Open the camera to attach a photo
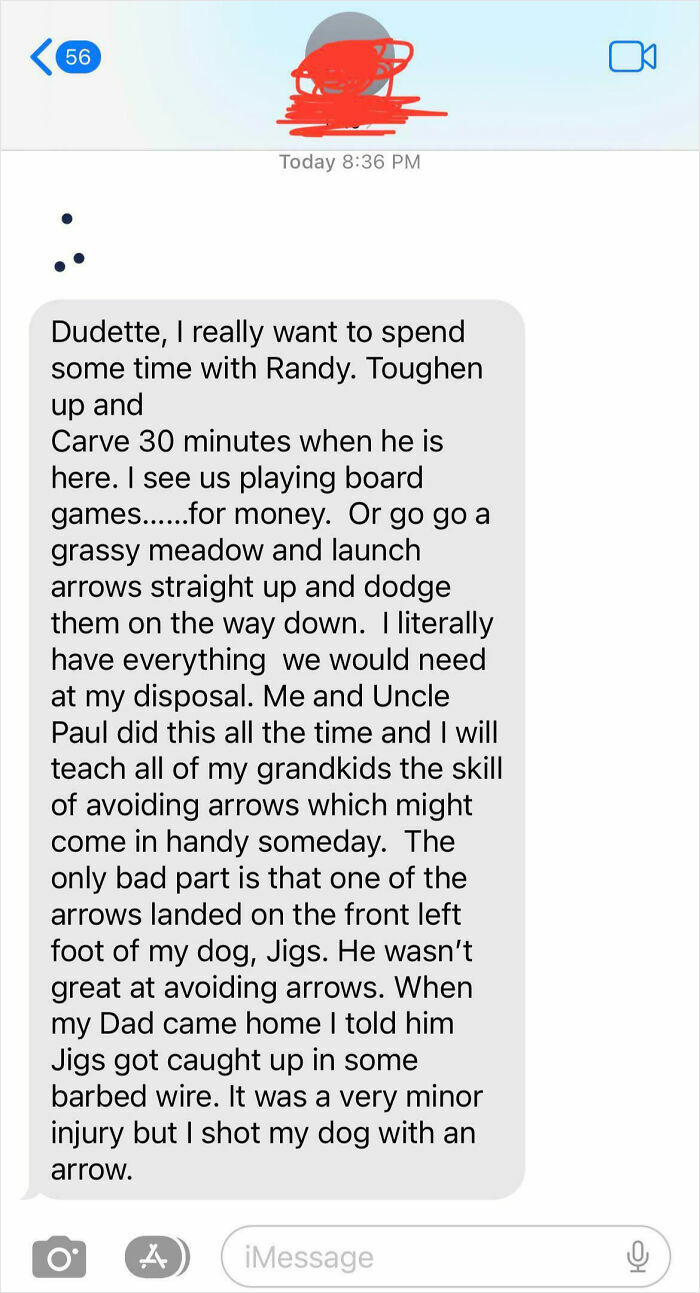The height and width of the screenshot is (1293, 700). (x=59, y=1256)
